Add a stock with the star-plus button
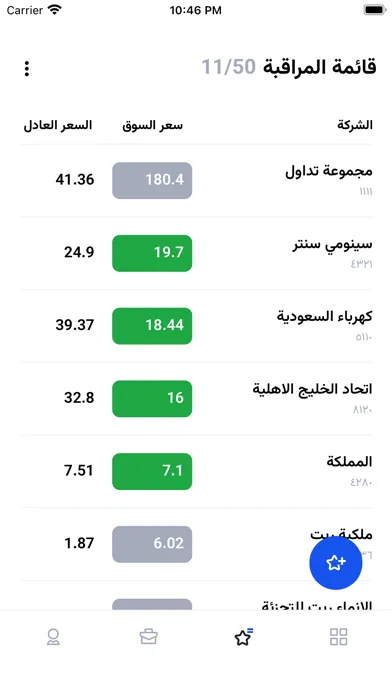Viewport: 392px width, 696px height. (x=336, y=563)
